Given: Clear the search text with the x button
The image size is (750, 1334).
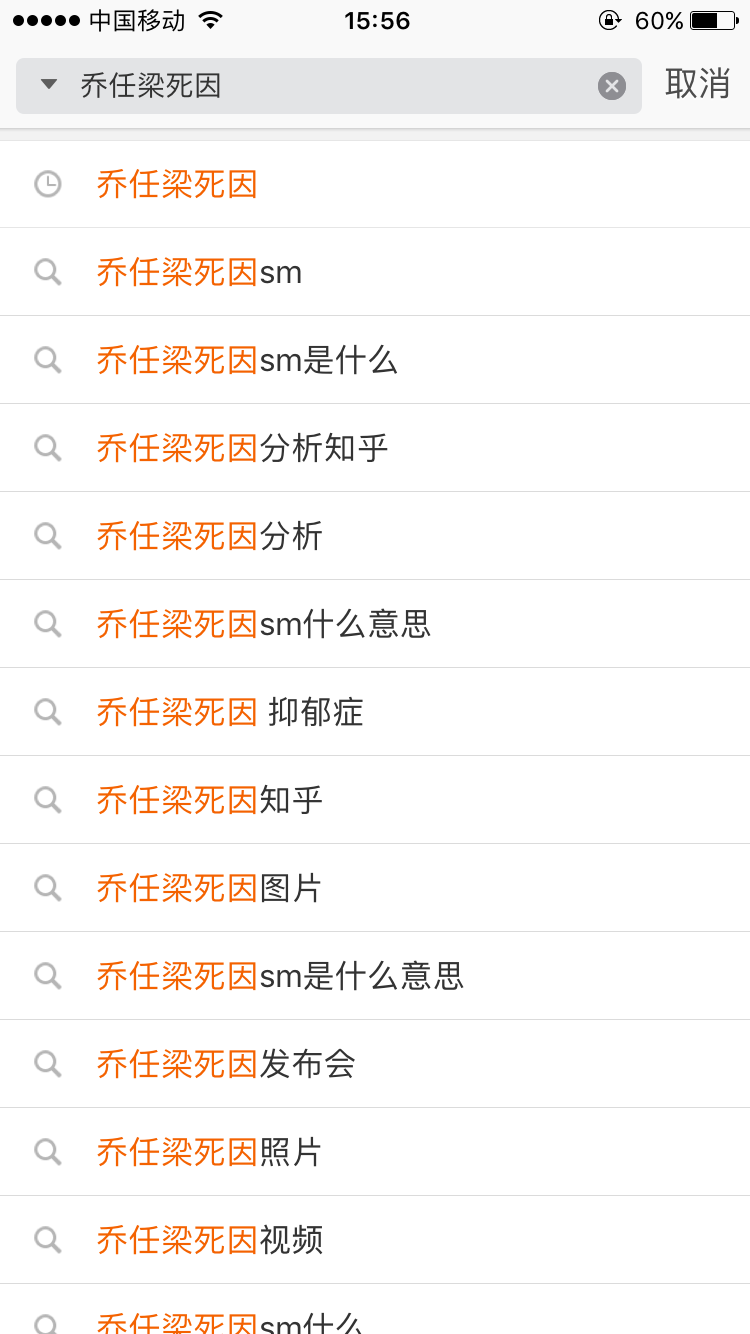Looking at the screenshot, I should (612, 86).
